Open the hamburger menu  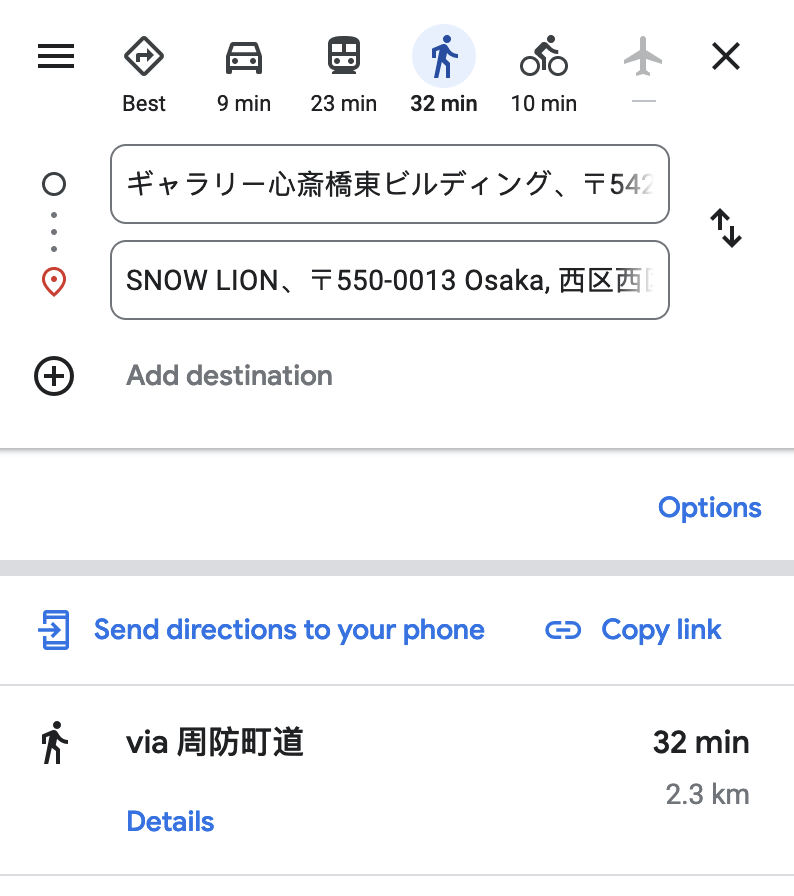point(56,56)
